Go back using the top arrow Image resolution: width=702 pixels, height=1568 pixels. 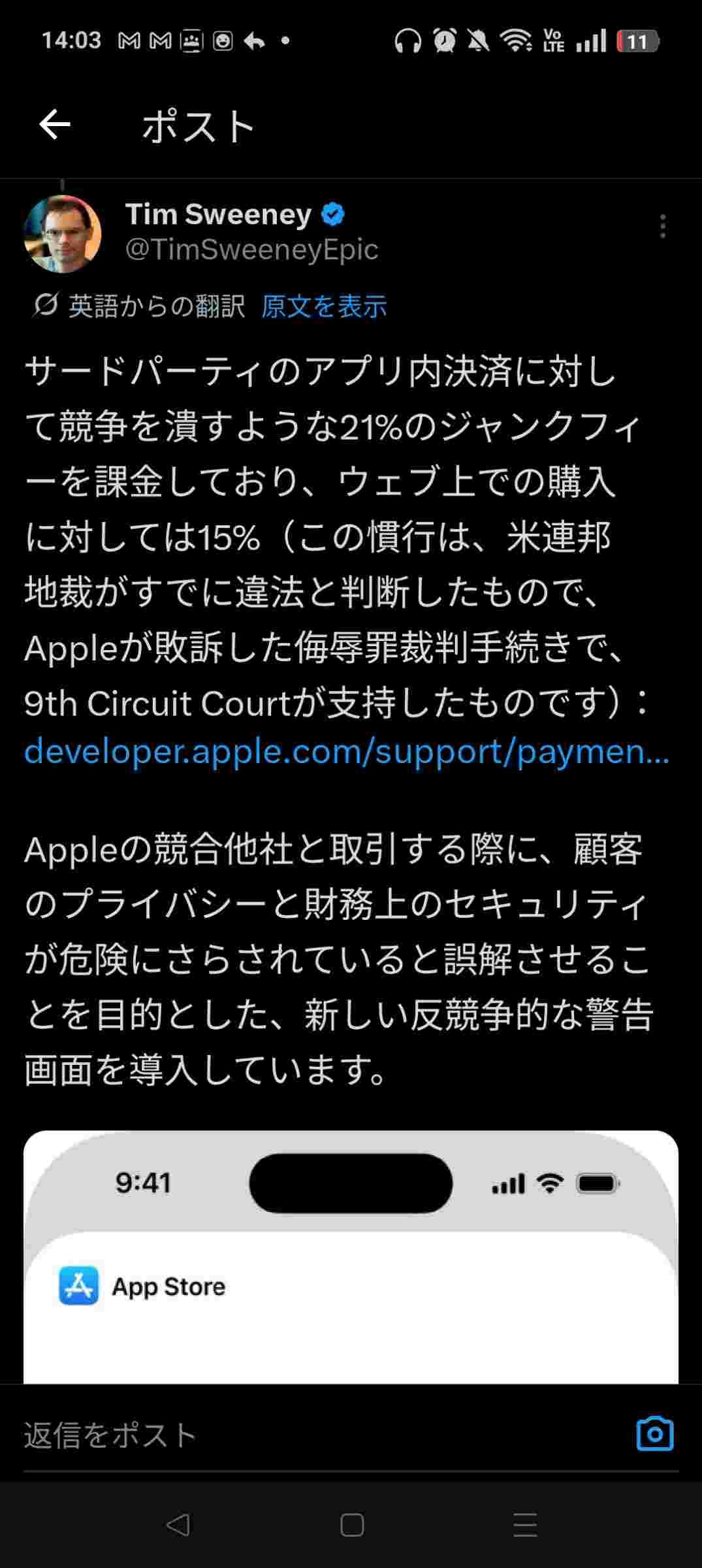(x=55, y=125)
